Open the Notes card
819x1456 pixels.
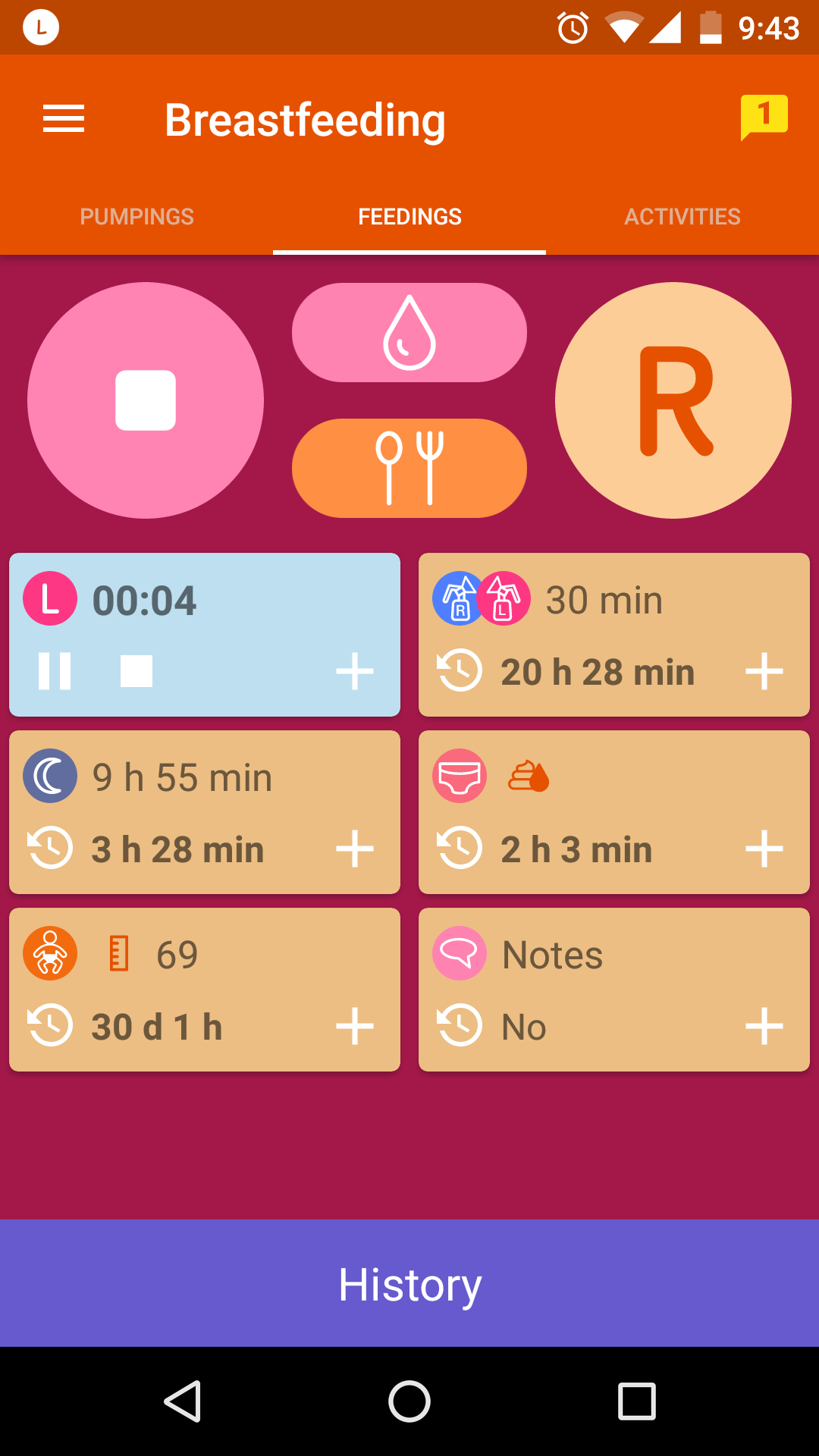[552, 955]
